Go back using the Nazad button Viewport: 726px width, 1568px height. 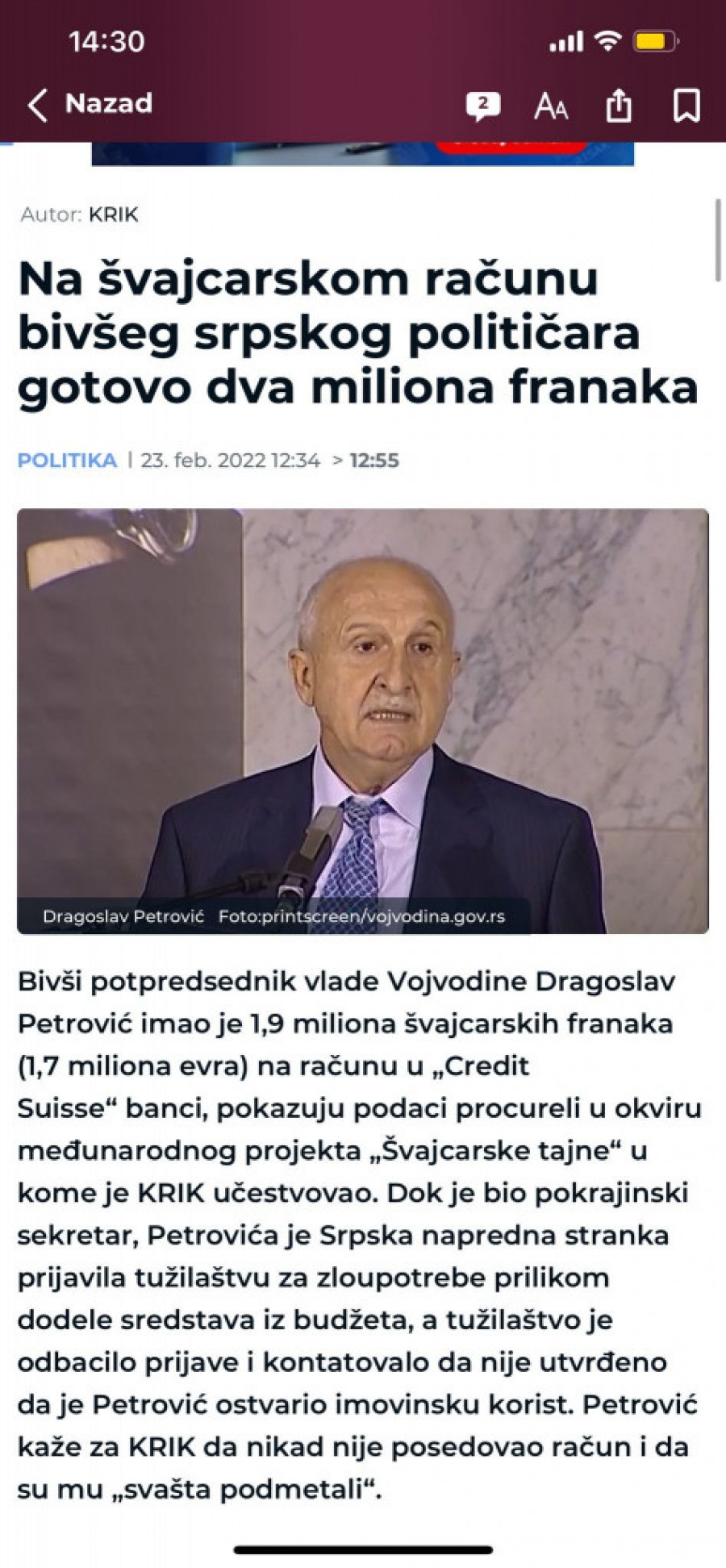pos(90,104)
